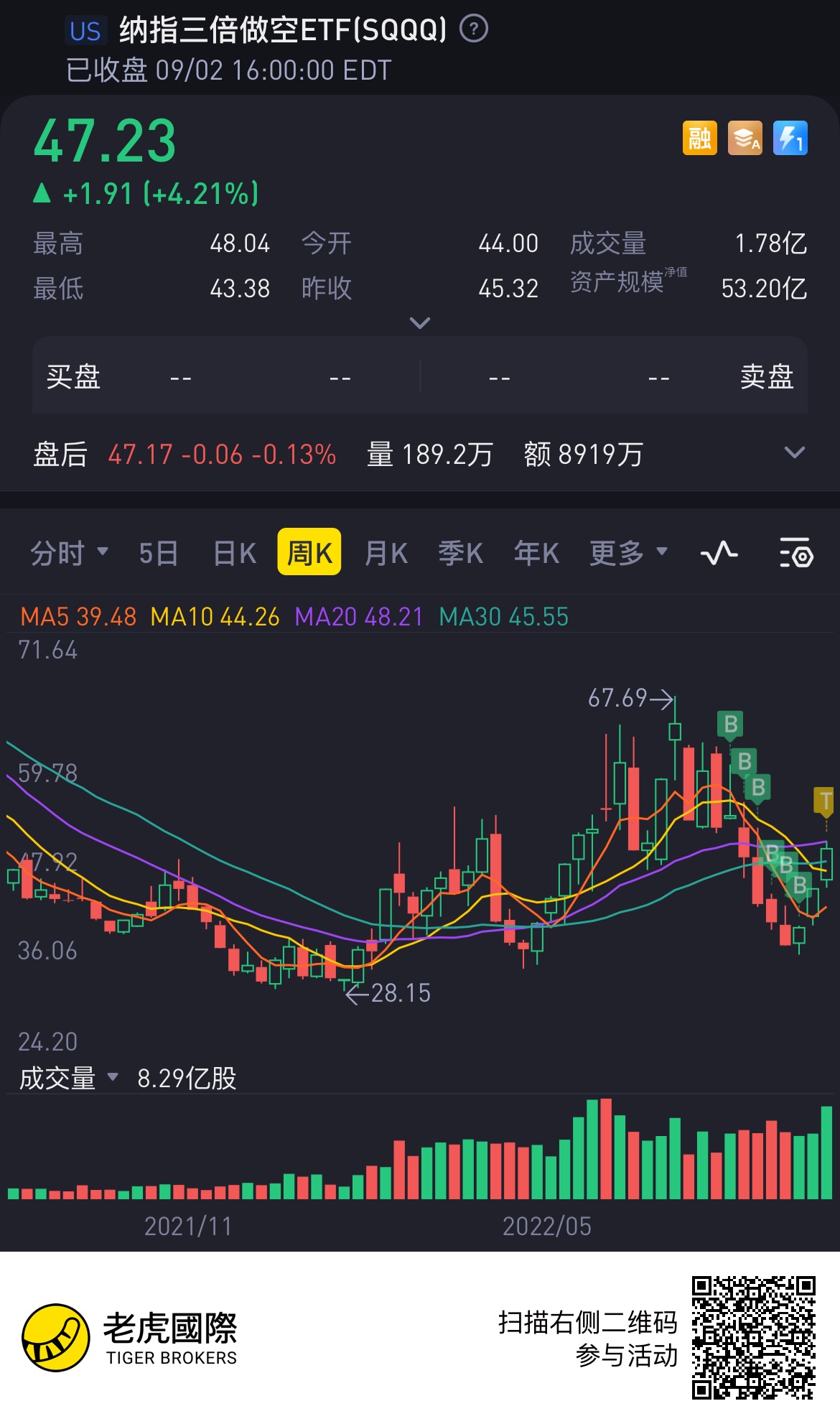Select the 5日 chart tab
The image size is (840, 1424).
pos(158,553)
